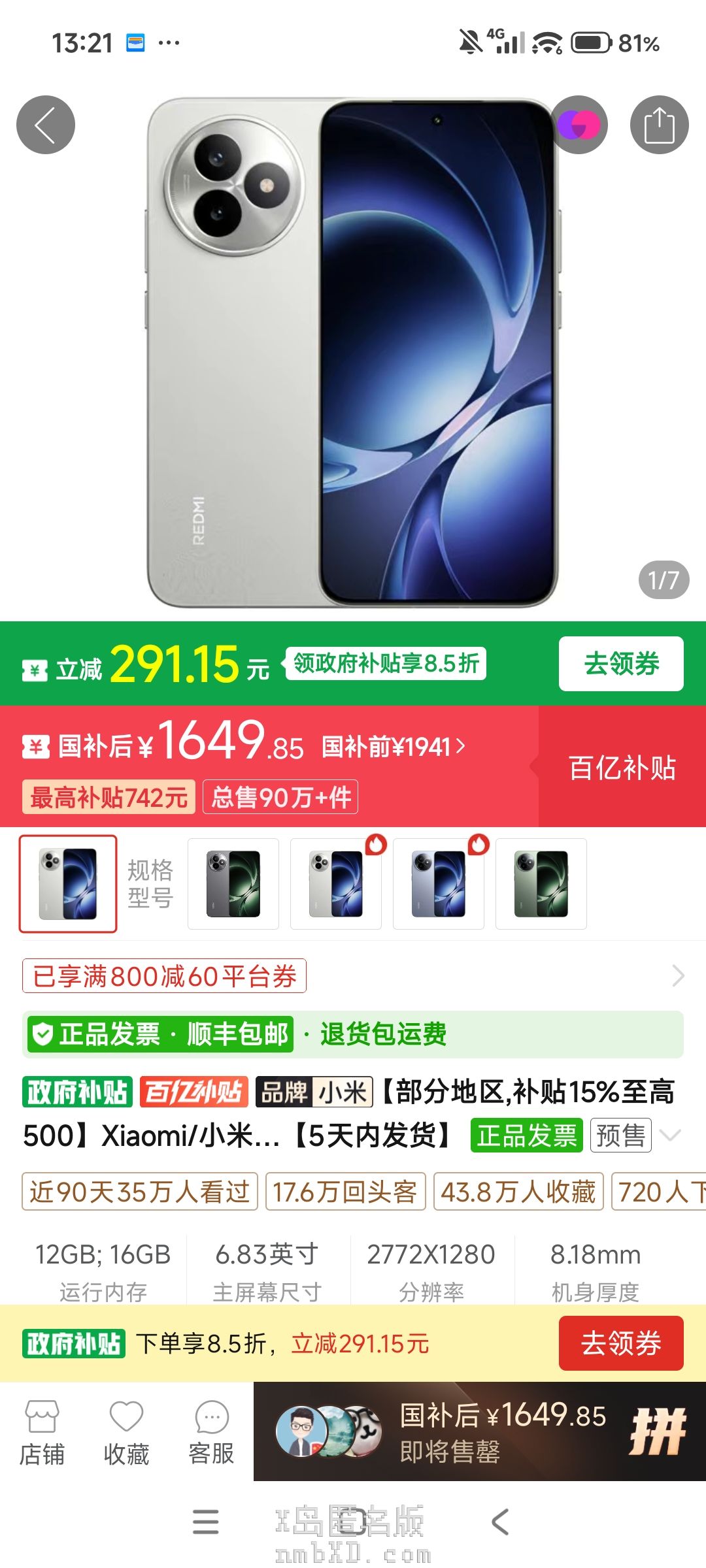The height and width of the screenshot is (1568, 706).
Task: Share this product via the share icon
Action: tap(659, 125)
